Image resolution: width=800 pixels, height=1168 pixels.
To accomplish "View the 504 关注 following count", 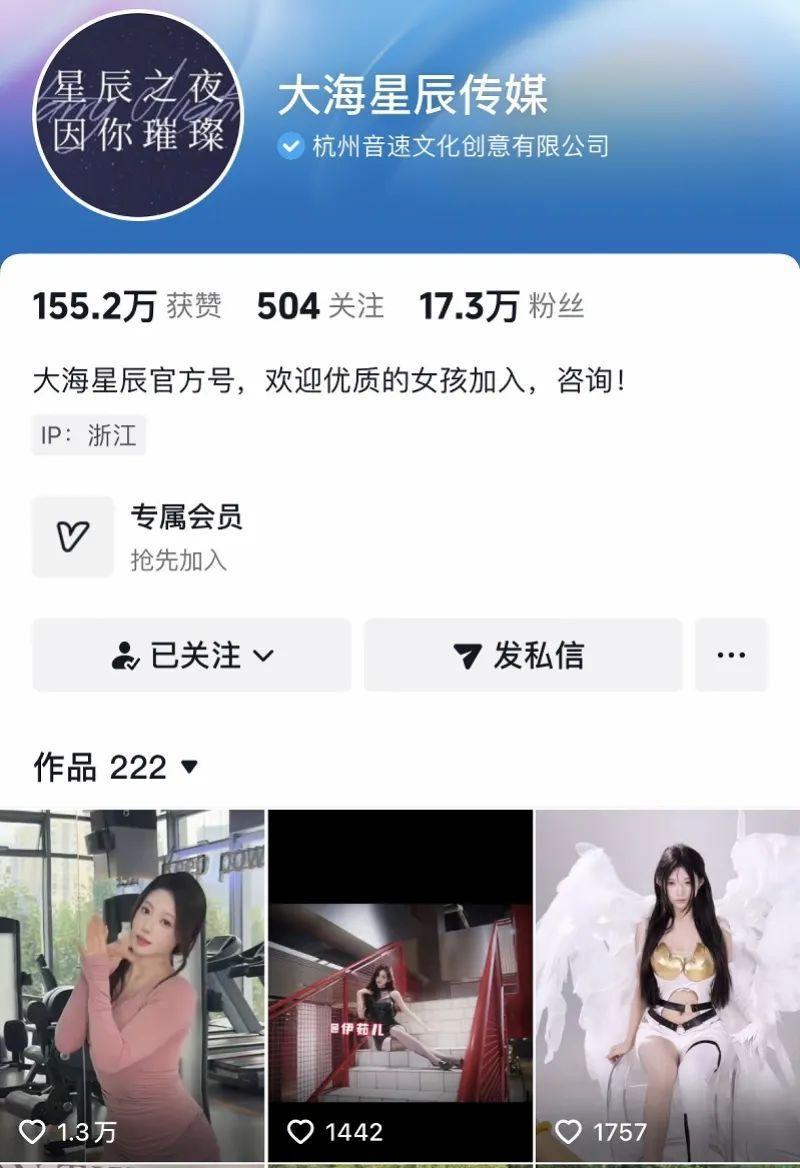I will click(x=316, y=305).
